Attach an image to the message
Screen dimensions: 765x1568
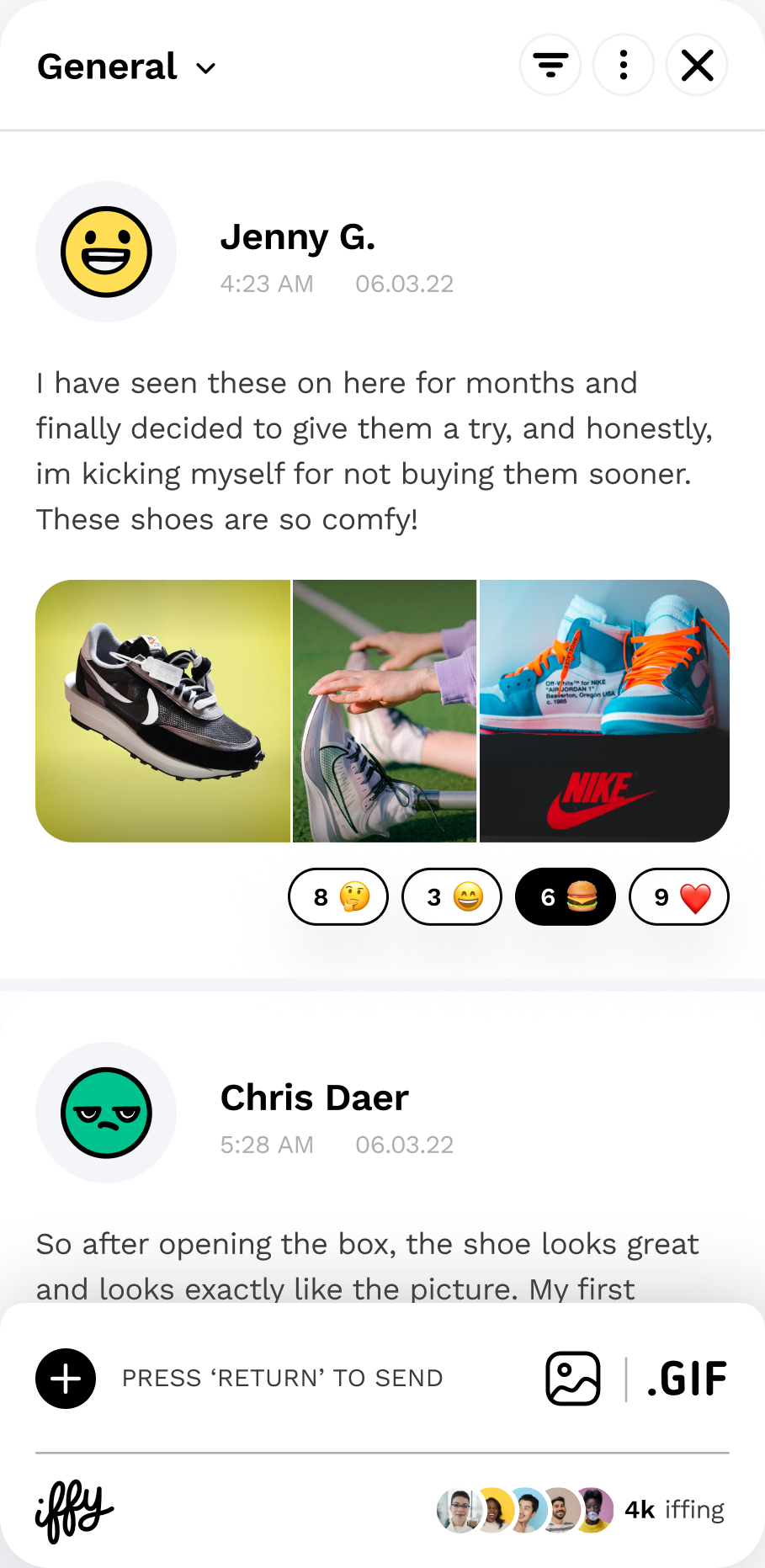coord(573,1379)
